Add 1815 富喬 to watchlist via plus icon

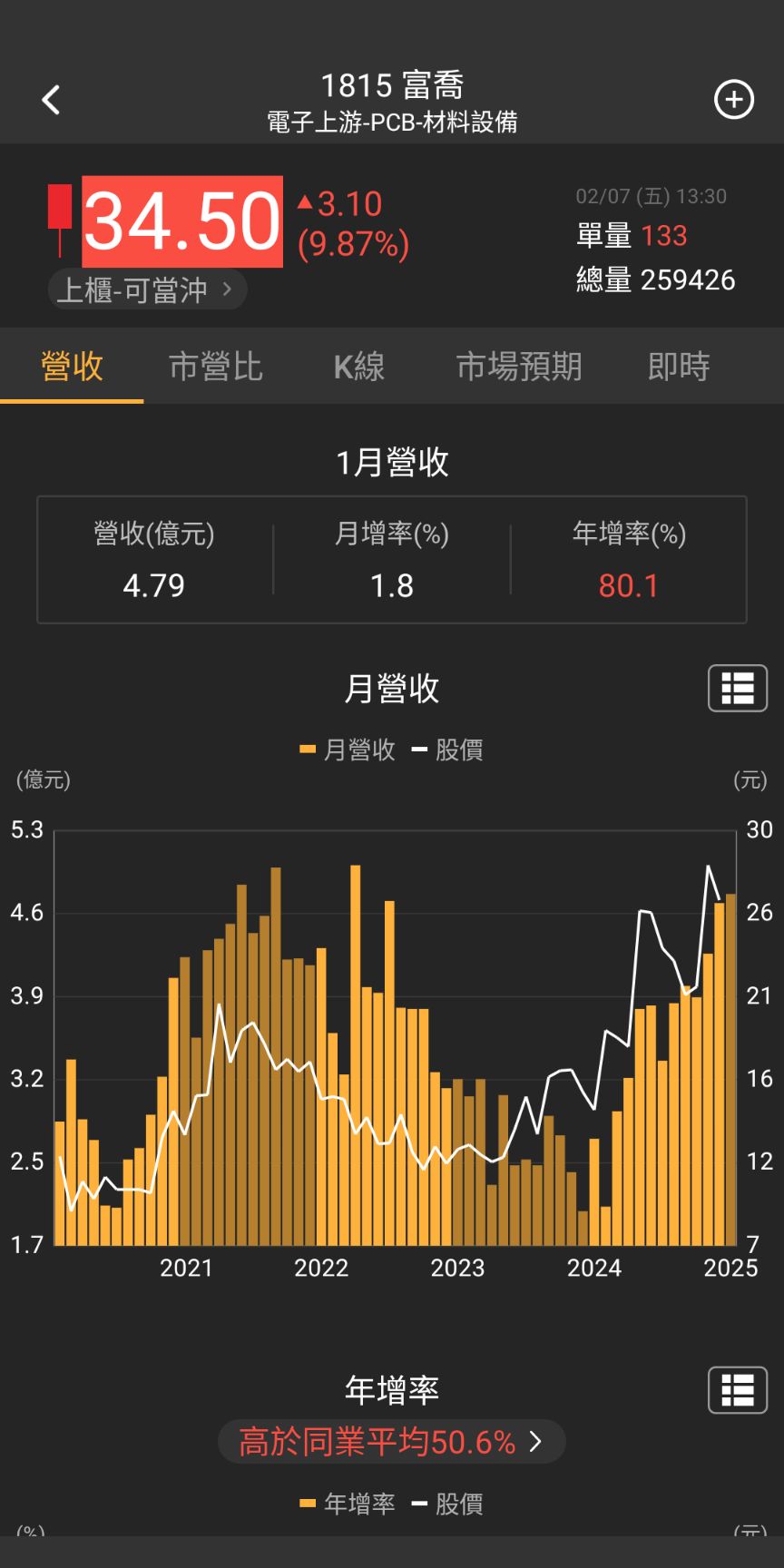coord(733,100)
